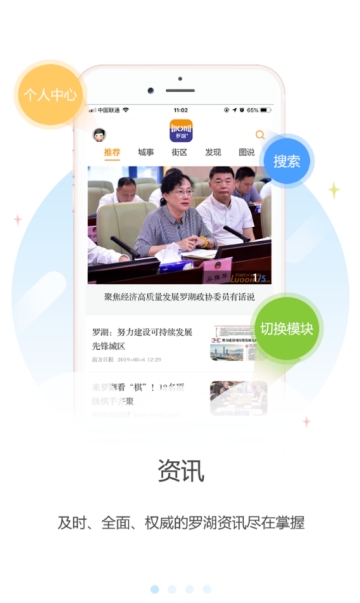Go to the last page indicator dot
The height and width of the screenshot is (603, 360).
click(x=207, y=589)
